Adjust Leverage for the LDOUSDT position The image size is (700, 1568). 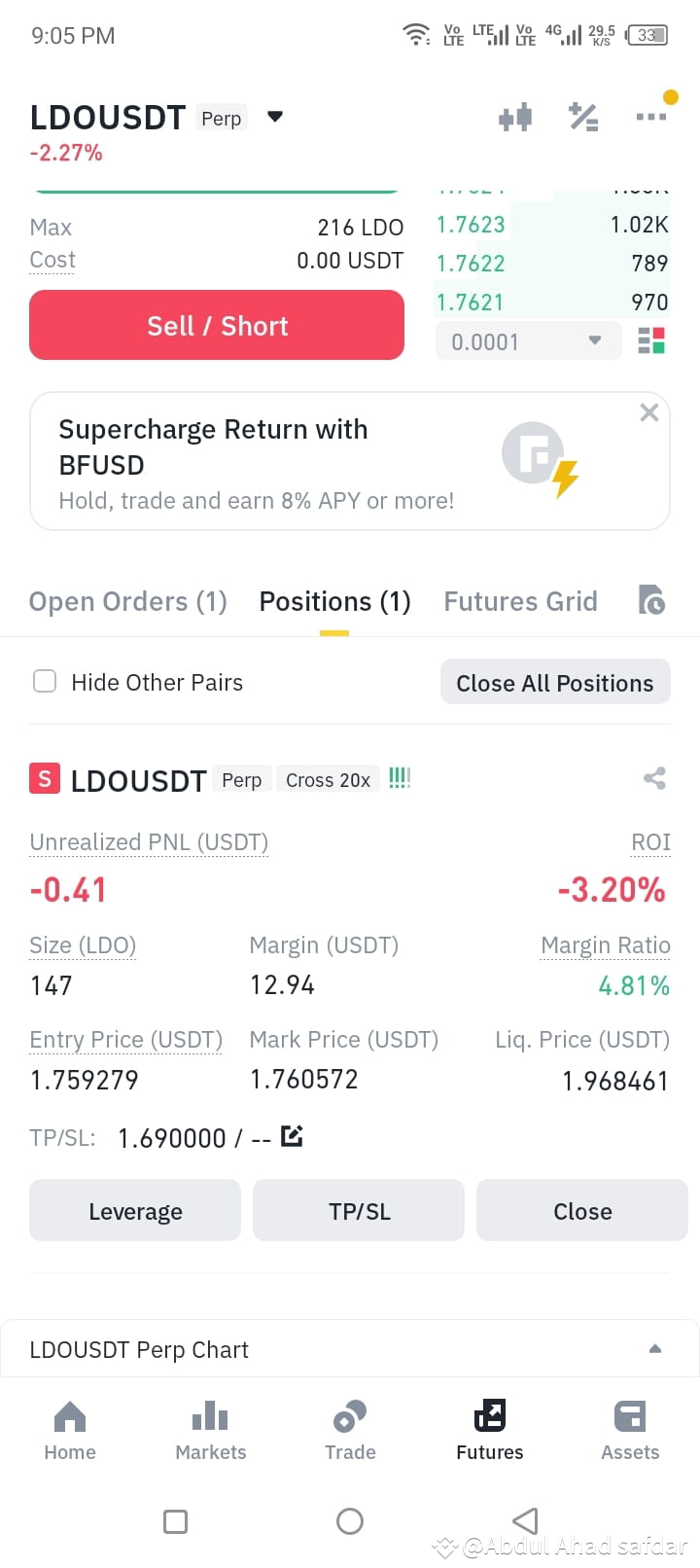tap(135, 1210)
